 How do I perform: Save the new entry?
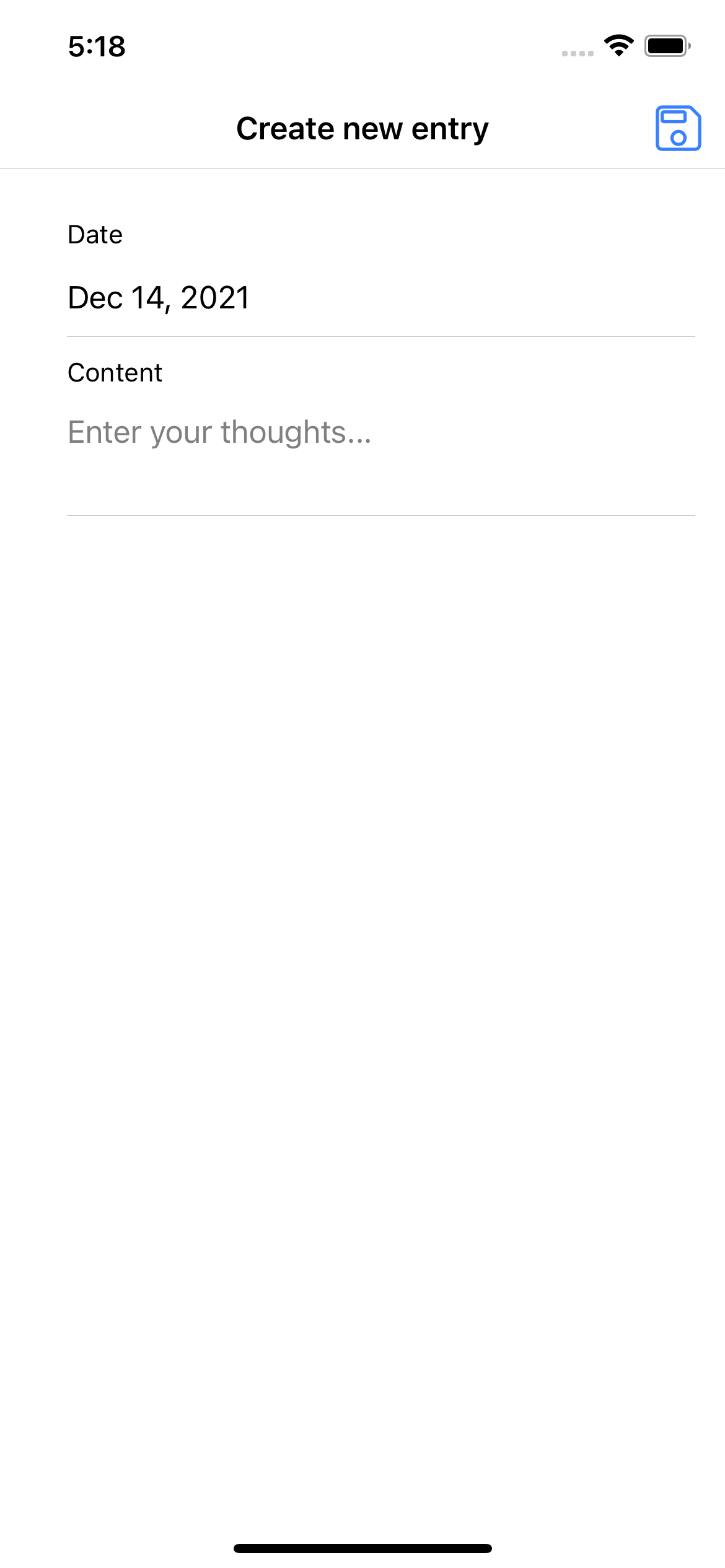pos(678,128)
